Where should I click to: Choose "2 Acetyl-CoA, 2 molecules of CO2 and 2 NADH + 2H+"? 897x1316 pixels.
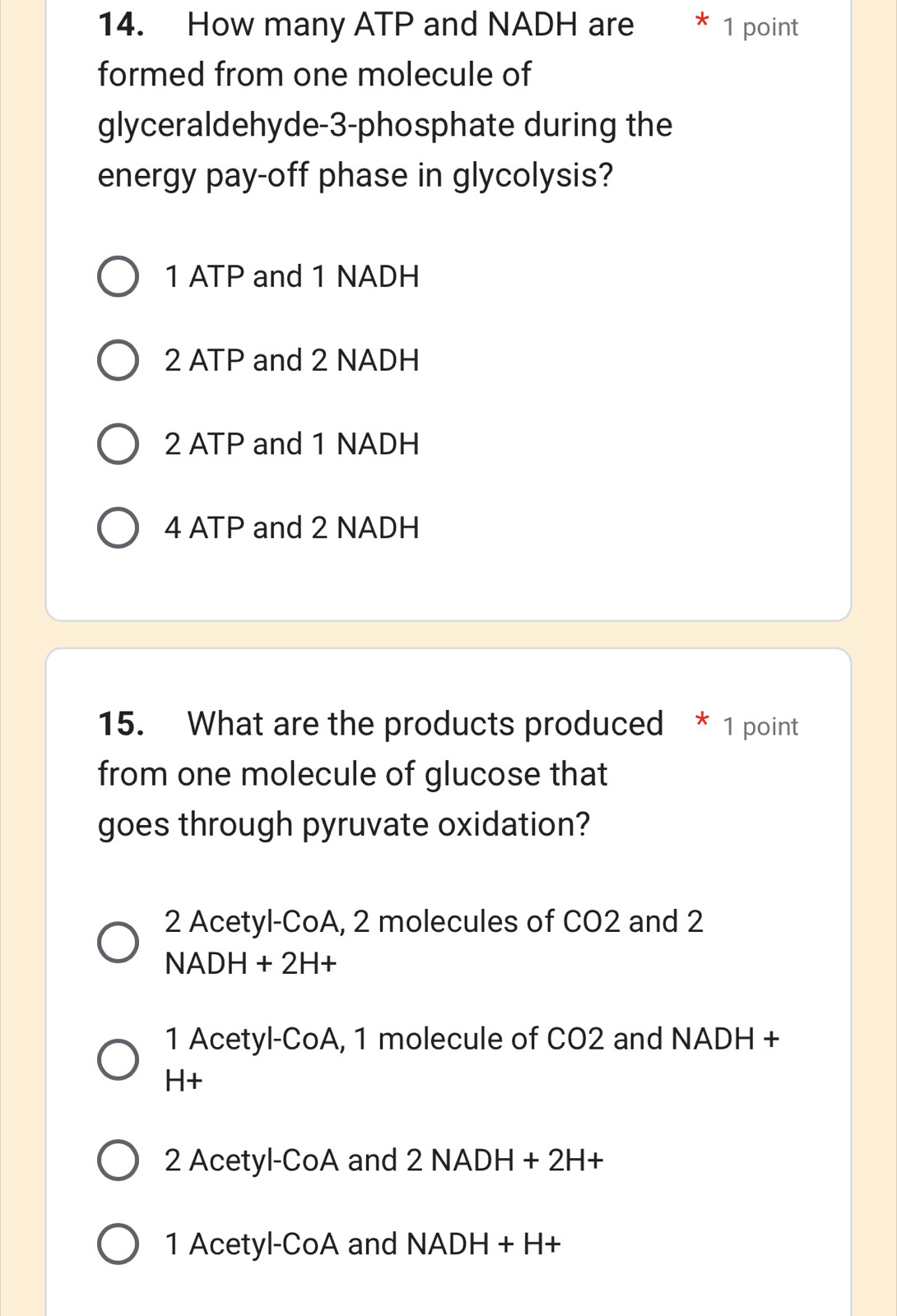click(x=120, y=940)
